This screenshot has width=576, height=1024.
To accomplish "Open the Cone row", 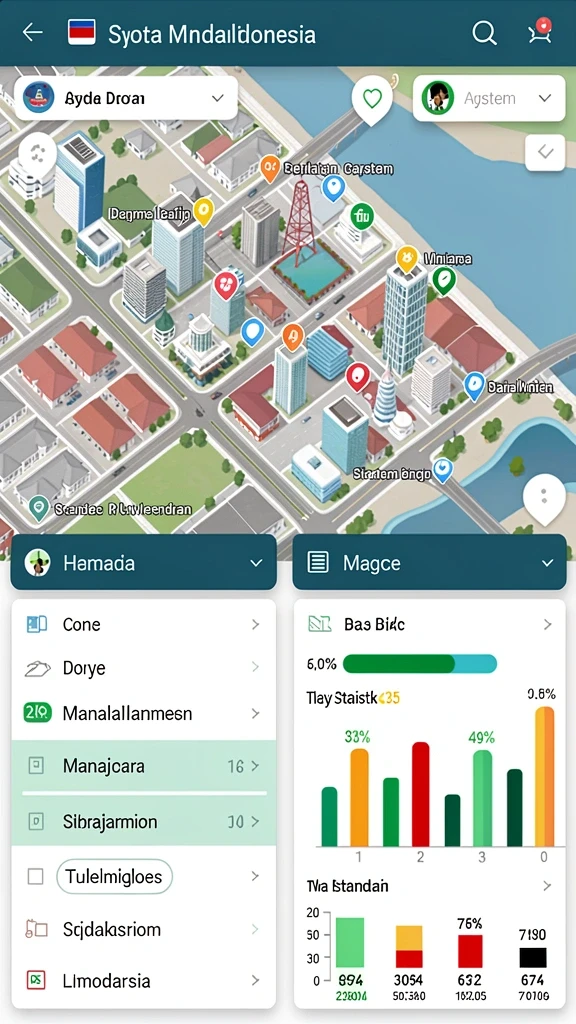I will tap(144, 624).
